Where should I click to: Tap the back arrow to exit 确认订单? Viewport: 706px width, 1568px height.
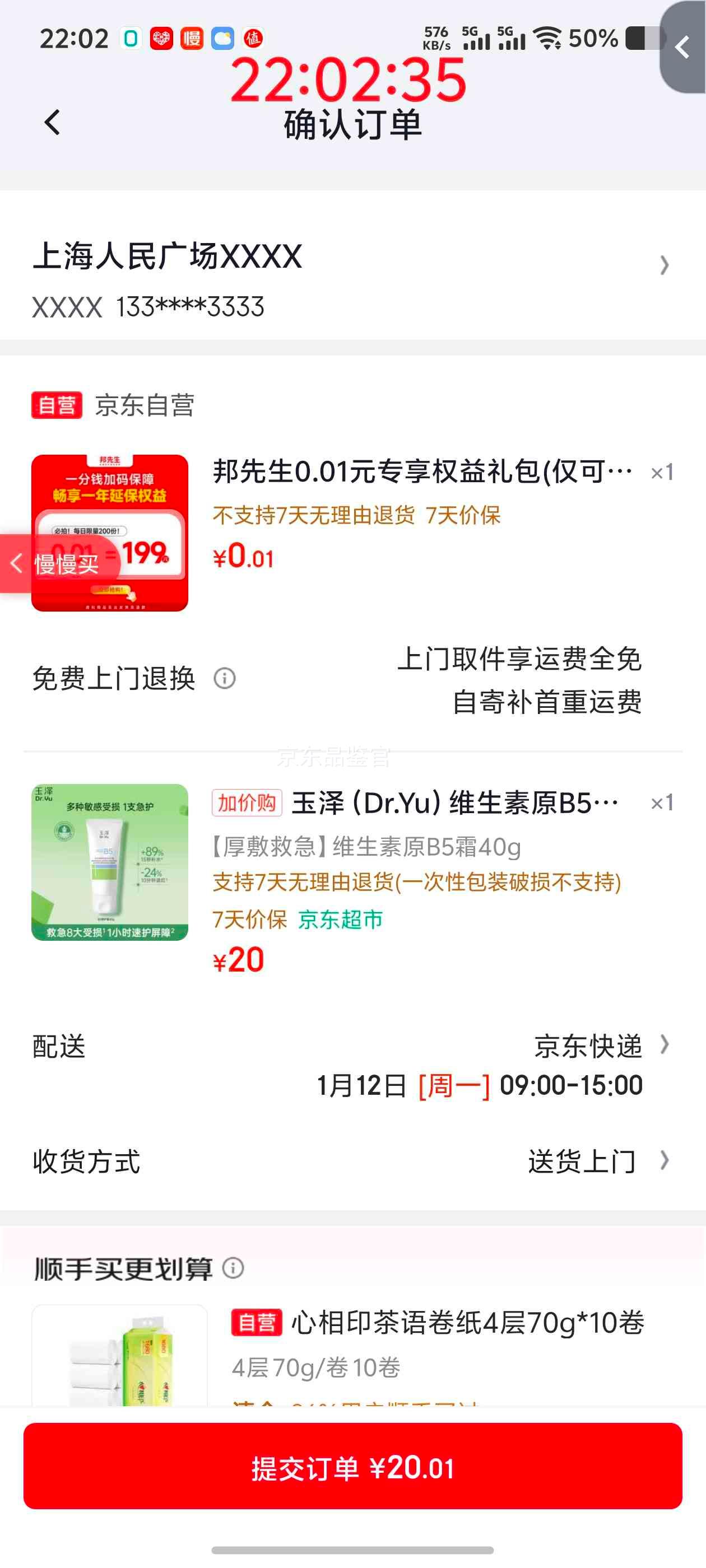pyautogui.click(x=52, y=122)
